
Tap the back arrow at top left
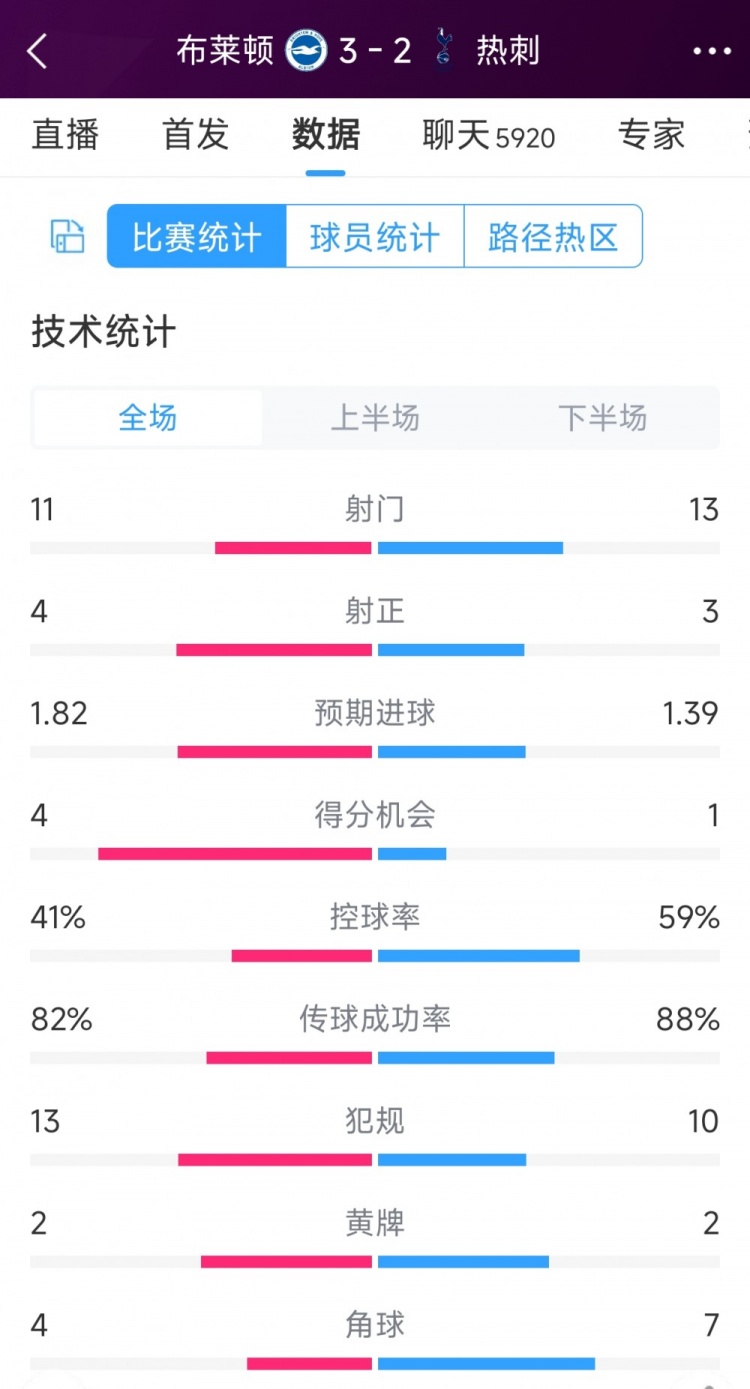pyautogui.click(x=38, y=51)
